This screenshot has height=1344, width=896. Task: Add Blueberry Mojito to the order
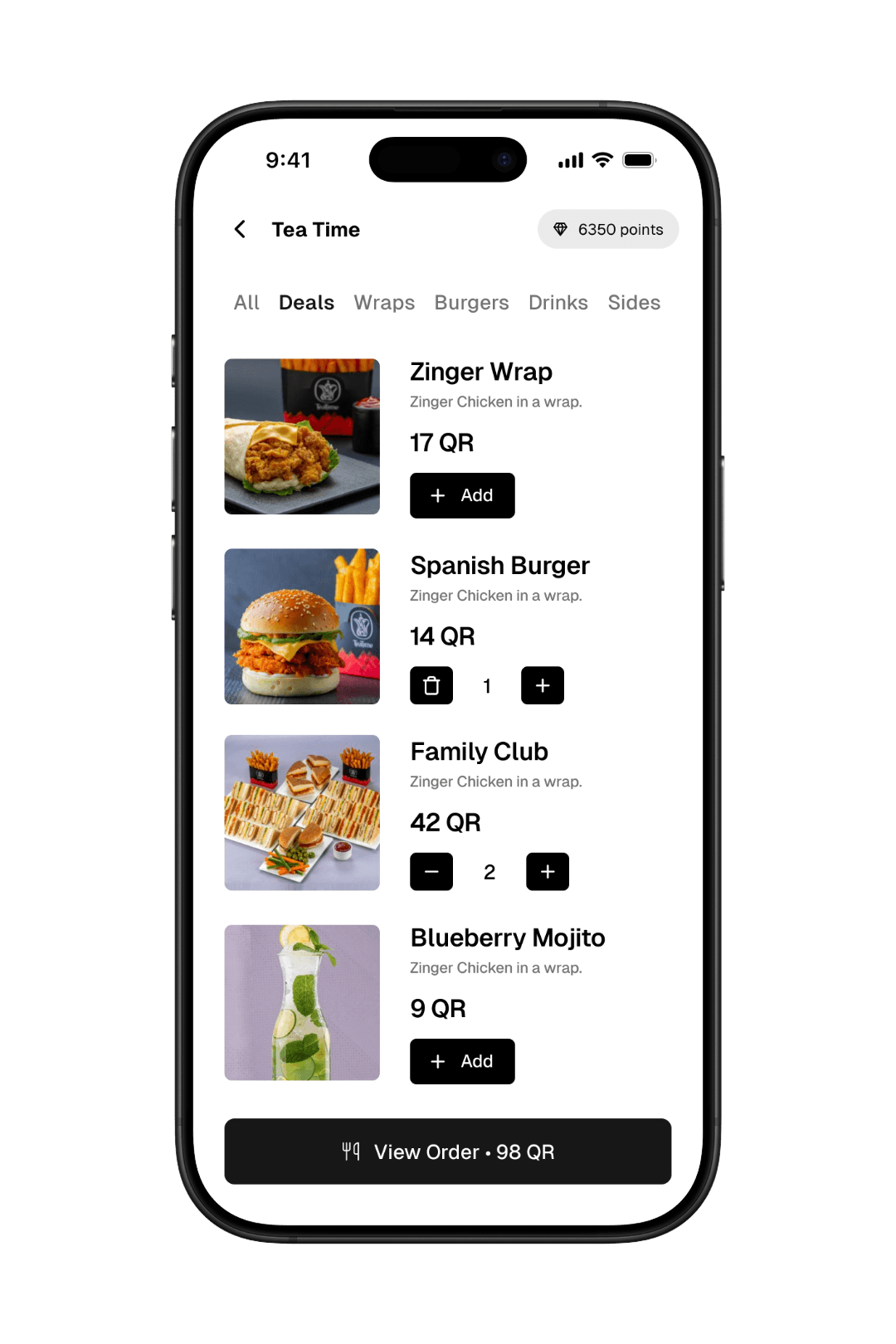pyautogui.click(x=462, y=1061)
